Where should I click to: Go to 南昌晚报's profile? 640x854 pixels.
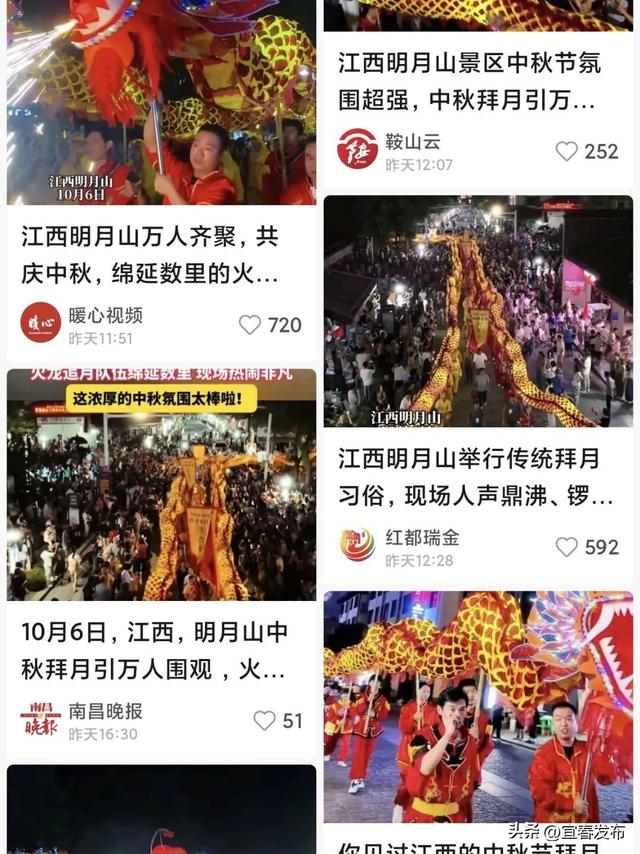point(41,720)
